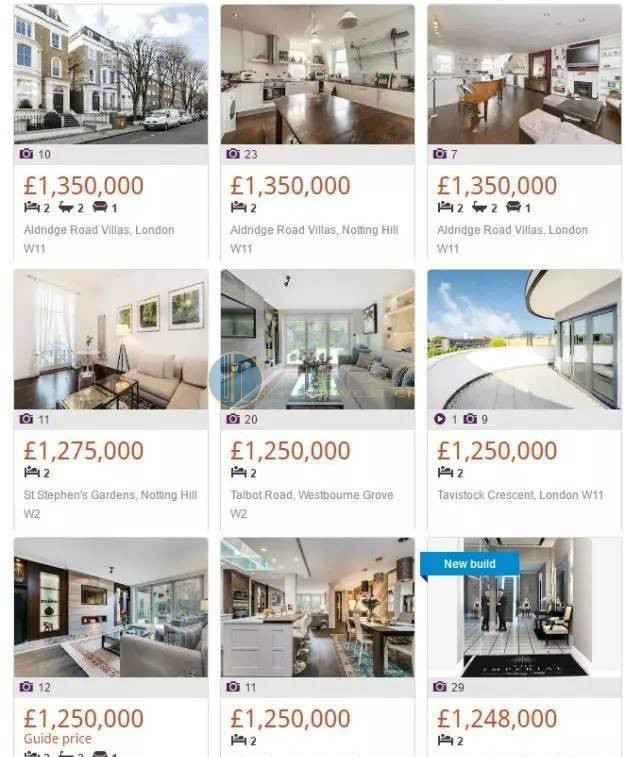Open the £1,250,000 Guide price listing
Viewport: 625px width, 757px height.
tap(110, 607)
